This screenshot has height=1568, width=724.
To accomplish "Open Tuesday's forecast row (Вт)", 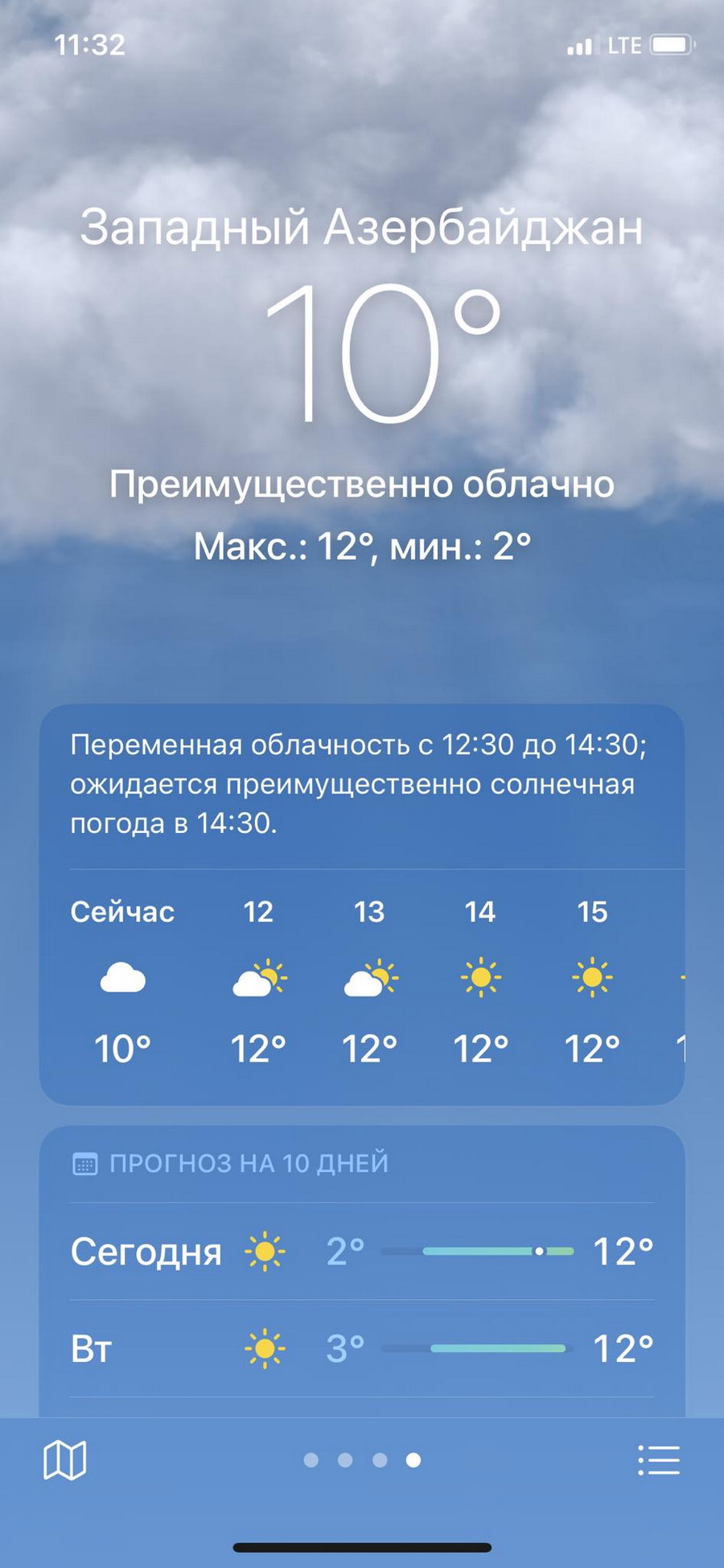I will click(x=362, y=1348).
